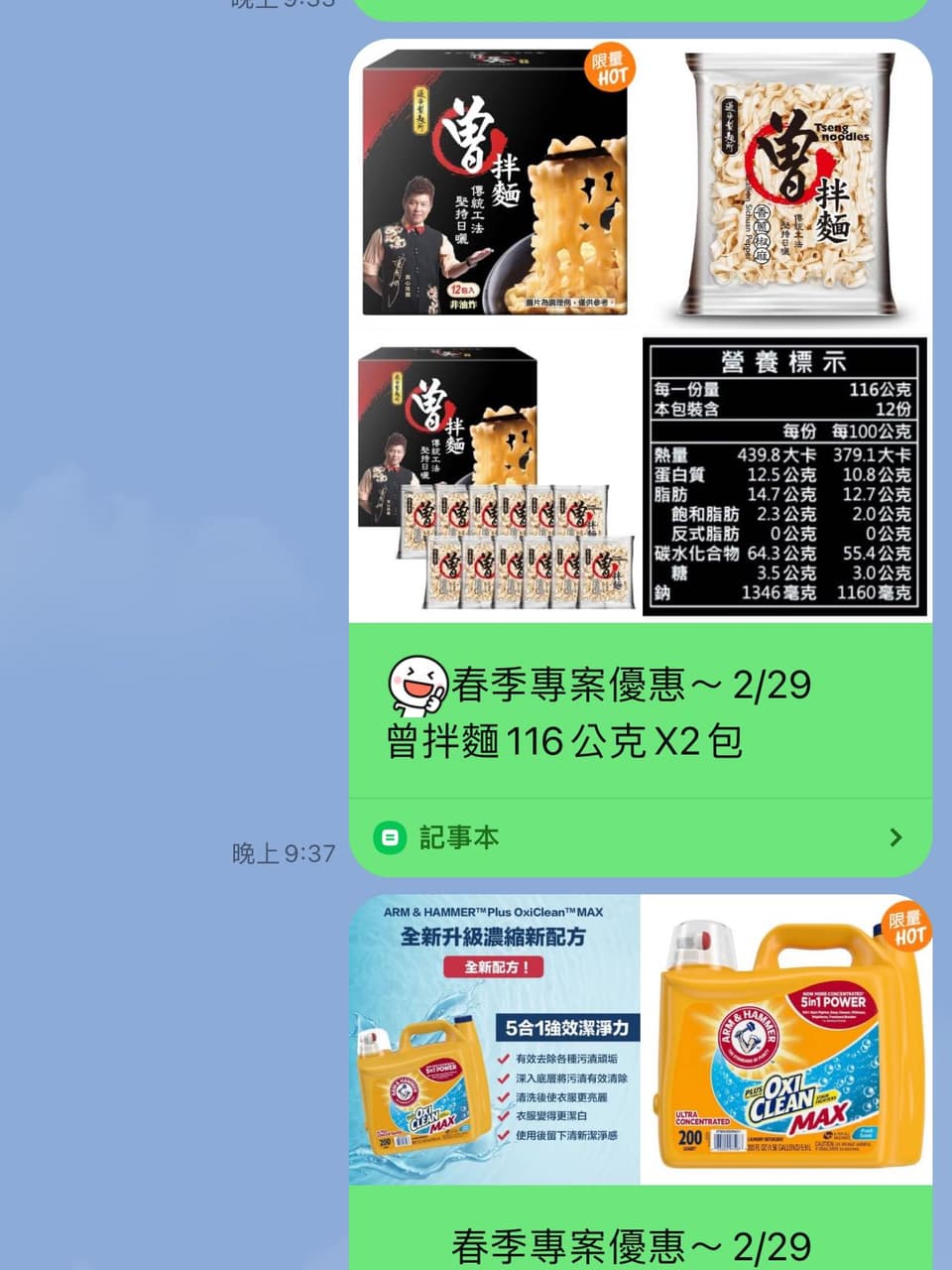Open the 曾拌麵 product image collage
This screenshot has height=1270, width=952.
(x=641, y=330)
